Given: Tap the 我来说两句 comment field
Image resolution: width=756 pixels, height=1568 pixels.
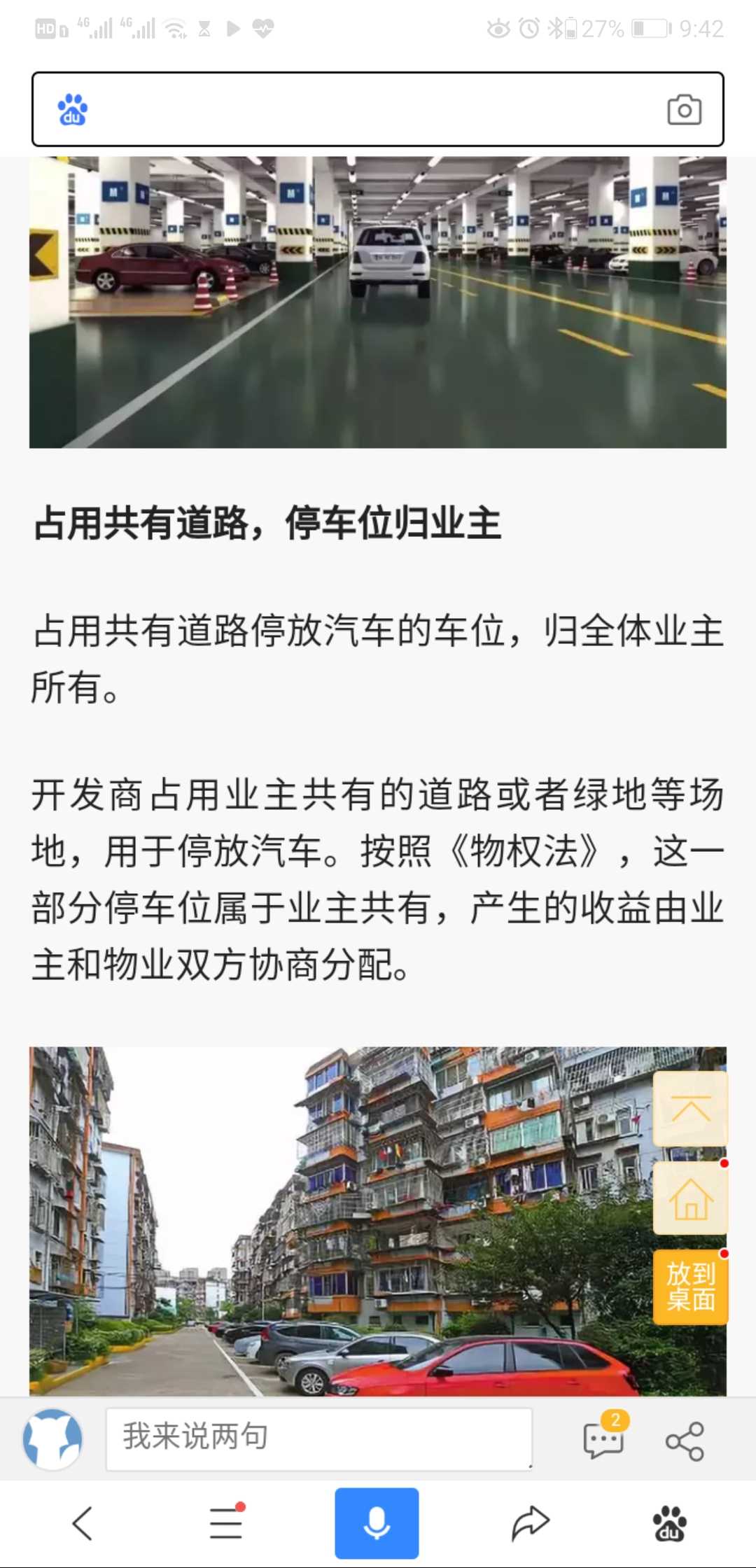Looking at the screenshot, I should 318,1439.
